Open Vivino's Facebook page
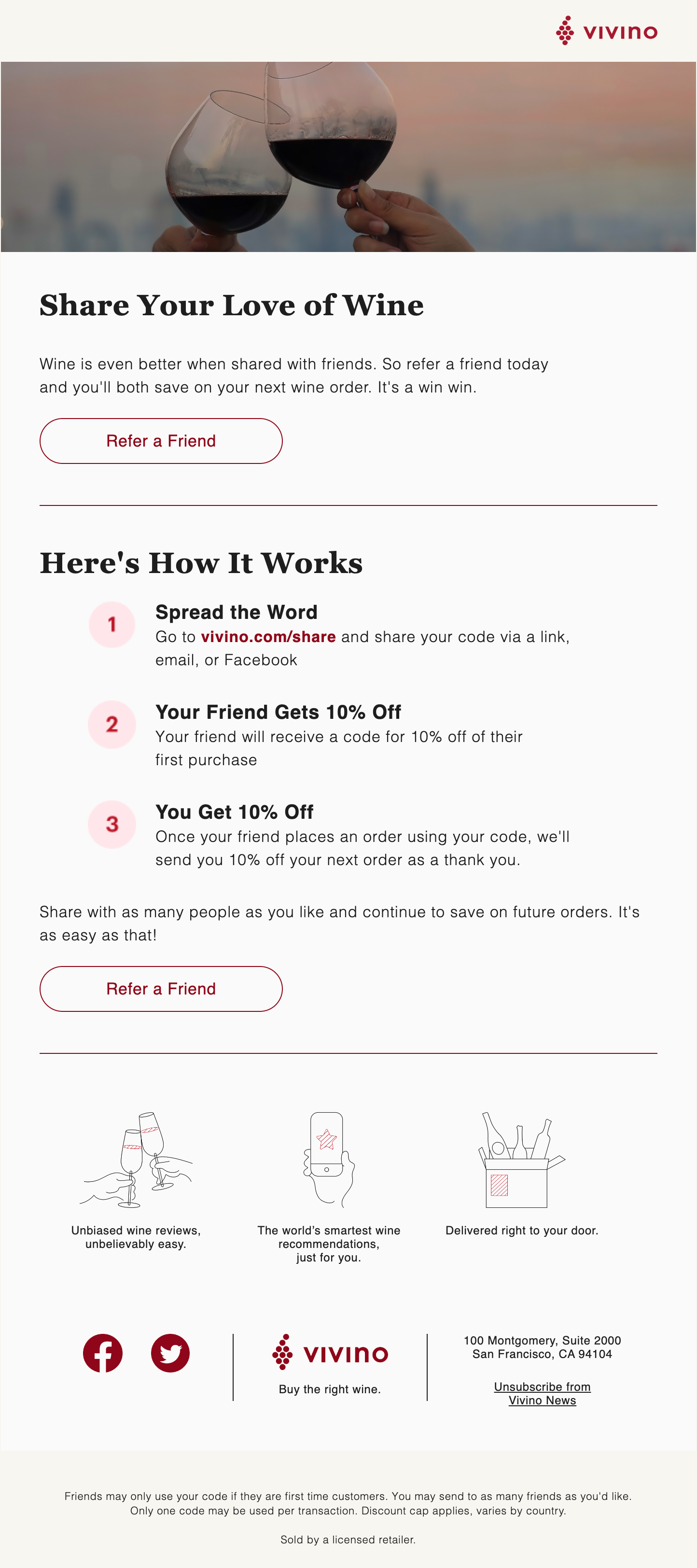Viewport: 697px width, 1568px height. click(103, 1353)
